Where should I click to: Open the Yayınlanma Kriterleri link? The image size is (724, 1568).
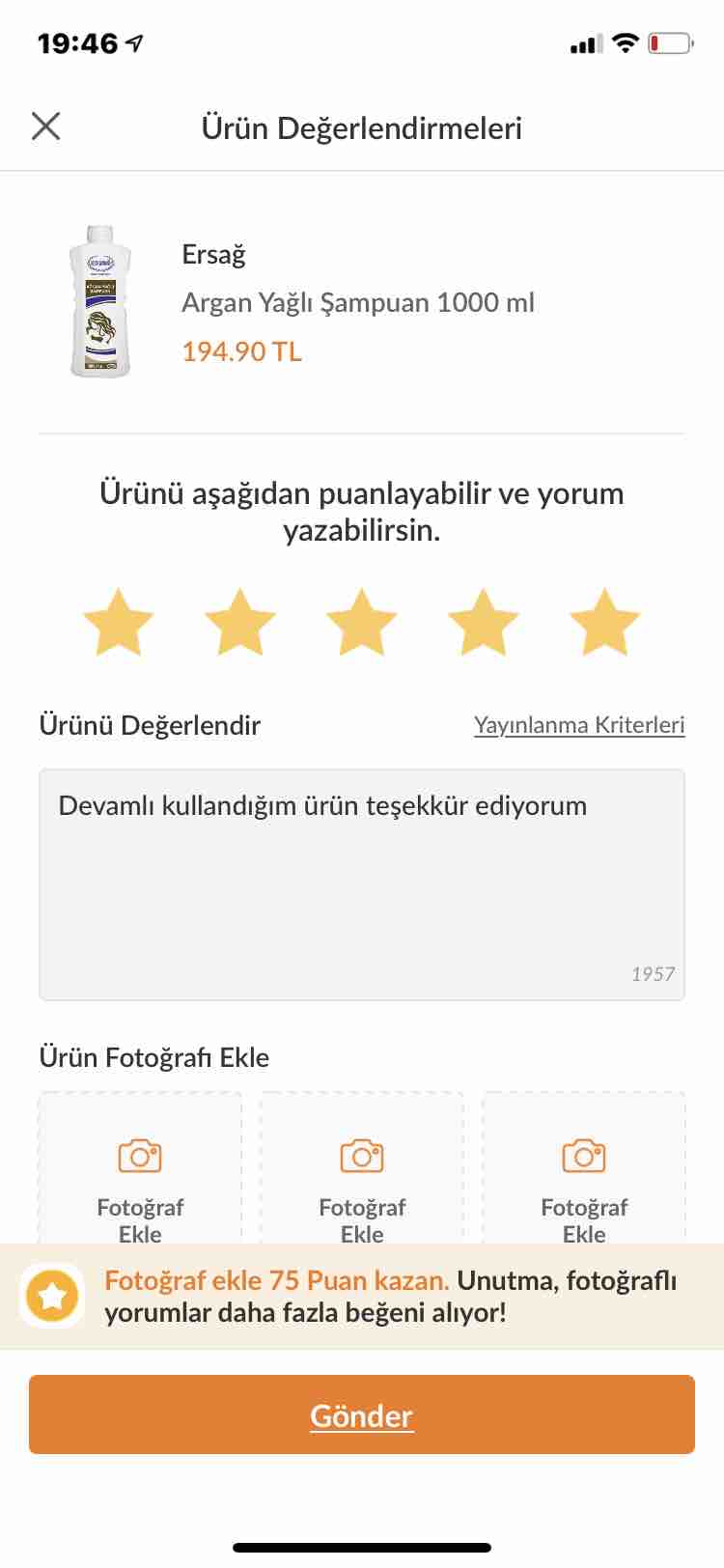tap(579, 725)
